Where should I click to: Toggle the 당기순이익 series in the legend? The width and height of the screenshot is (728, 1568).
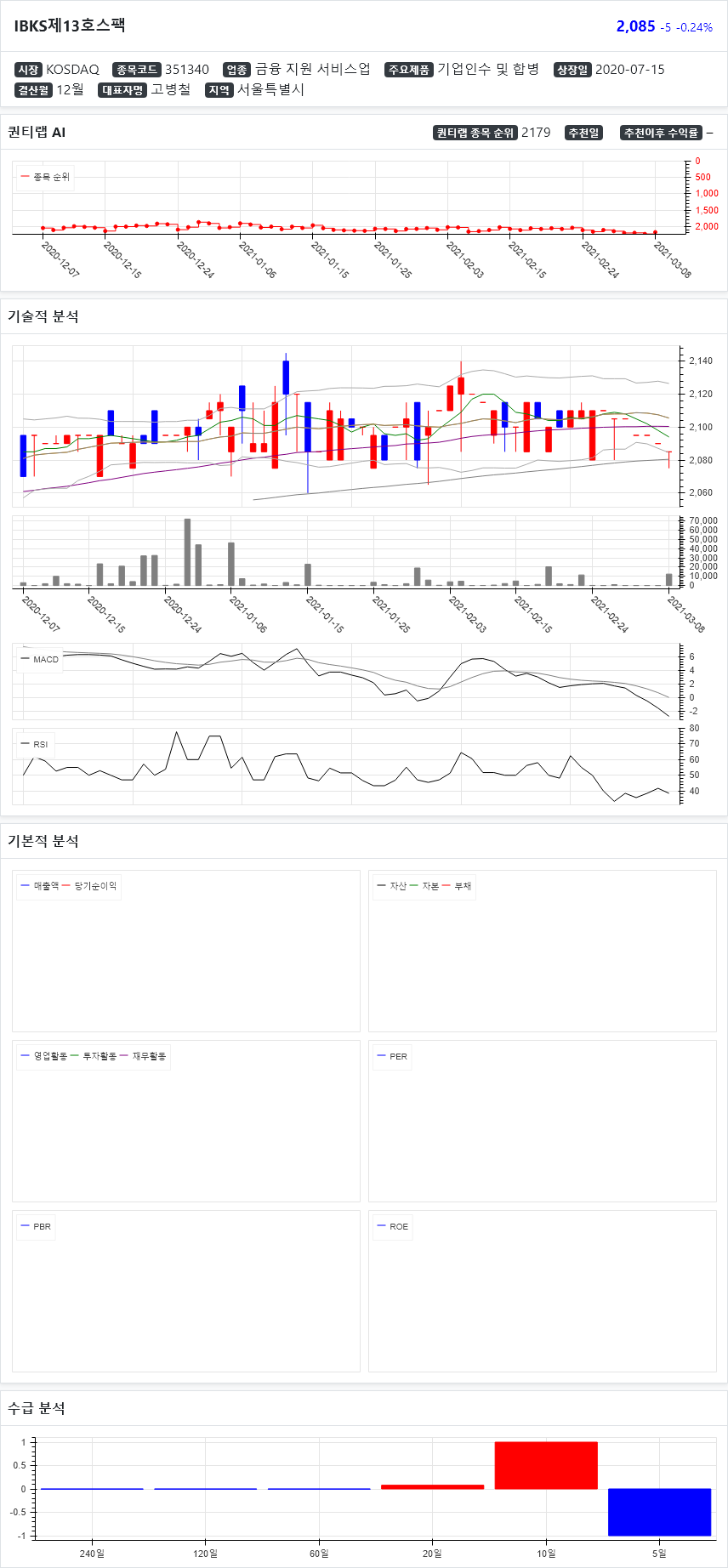tap(89, 886)
